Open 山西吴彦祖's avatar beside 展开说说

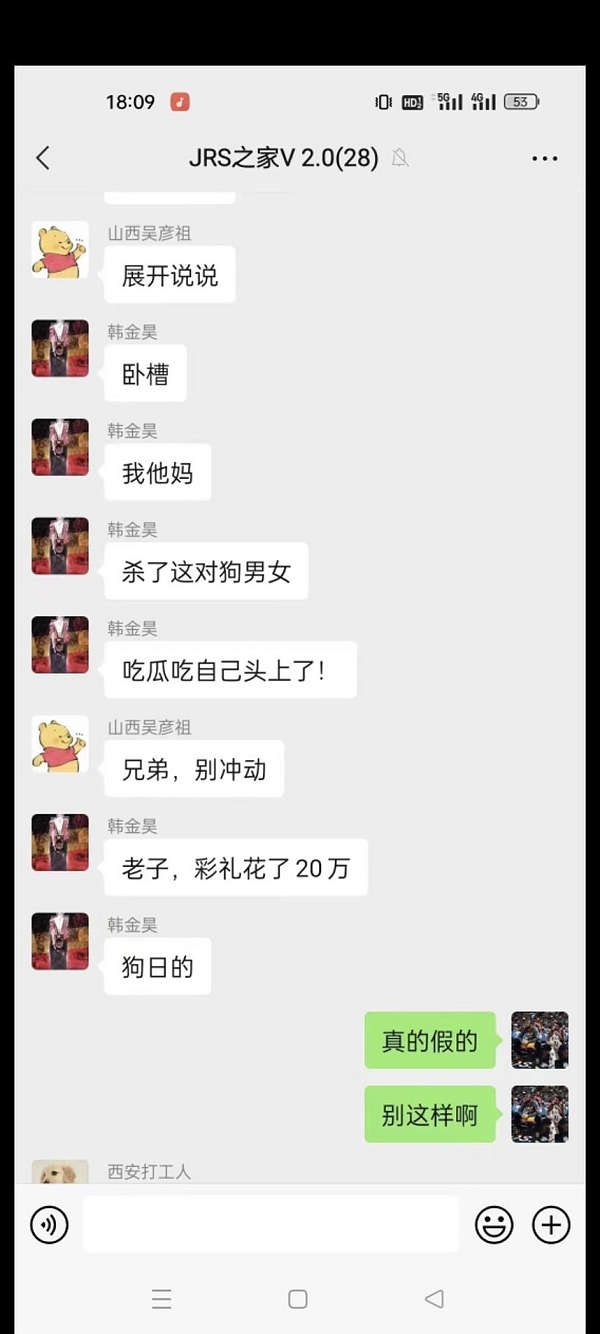click(x=60, y=250)
